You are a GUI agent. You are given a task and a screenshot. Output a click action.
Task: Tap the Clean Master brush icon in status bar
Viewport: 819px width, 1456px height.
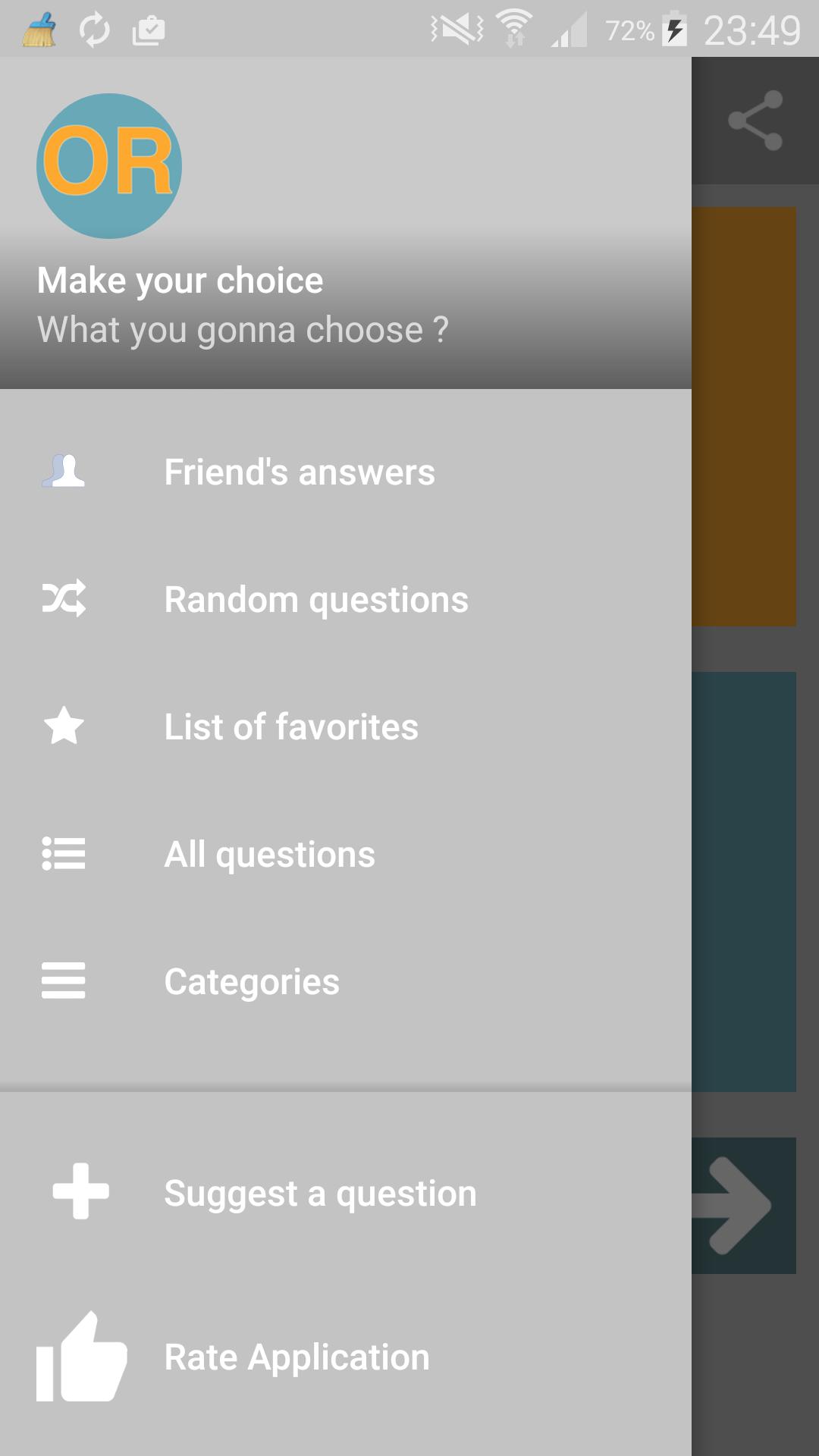coord(39,28)
